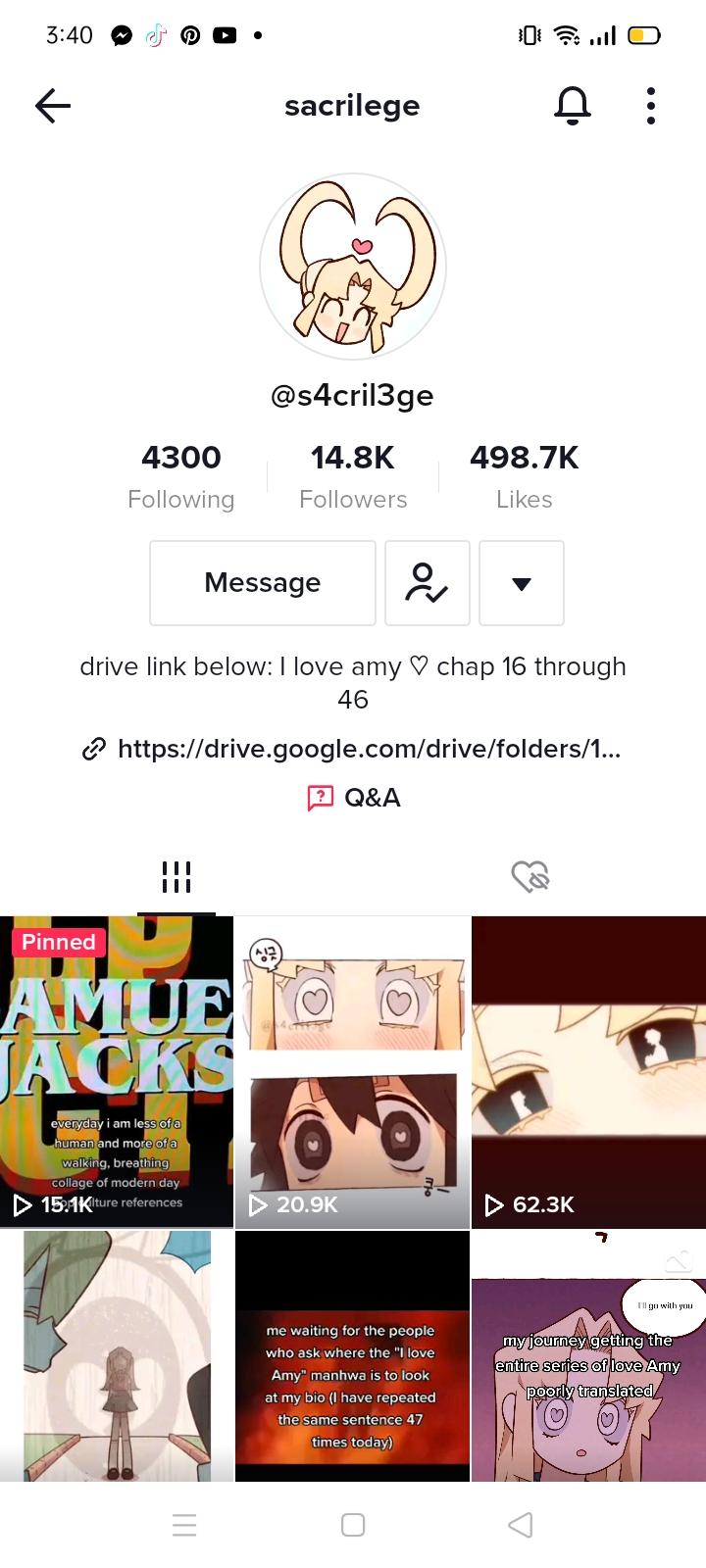The image size is (706, 1568).
Task: Play the video with 20.9K views
Action: 353,1071
